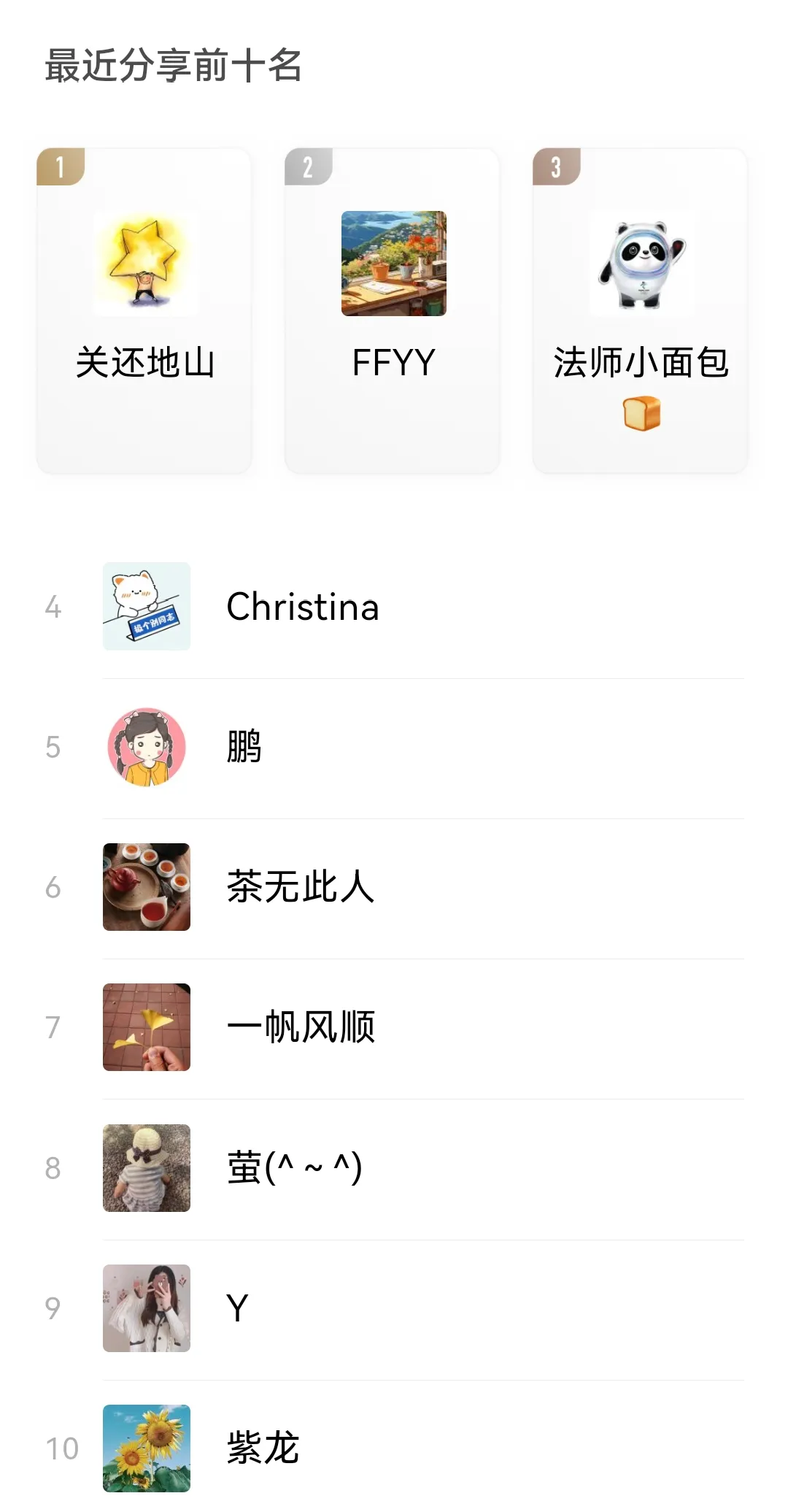Open first-place card 关还地山
Viewport: 788px width, 1512px height.
(x=144, y=311)
